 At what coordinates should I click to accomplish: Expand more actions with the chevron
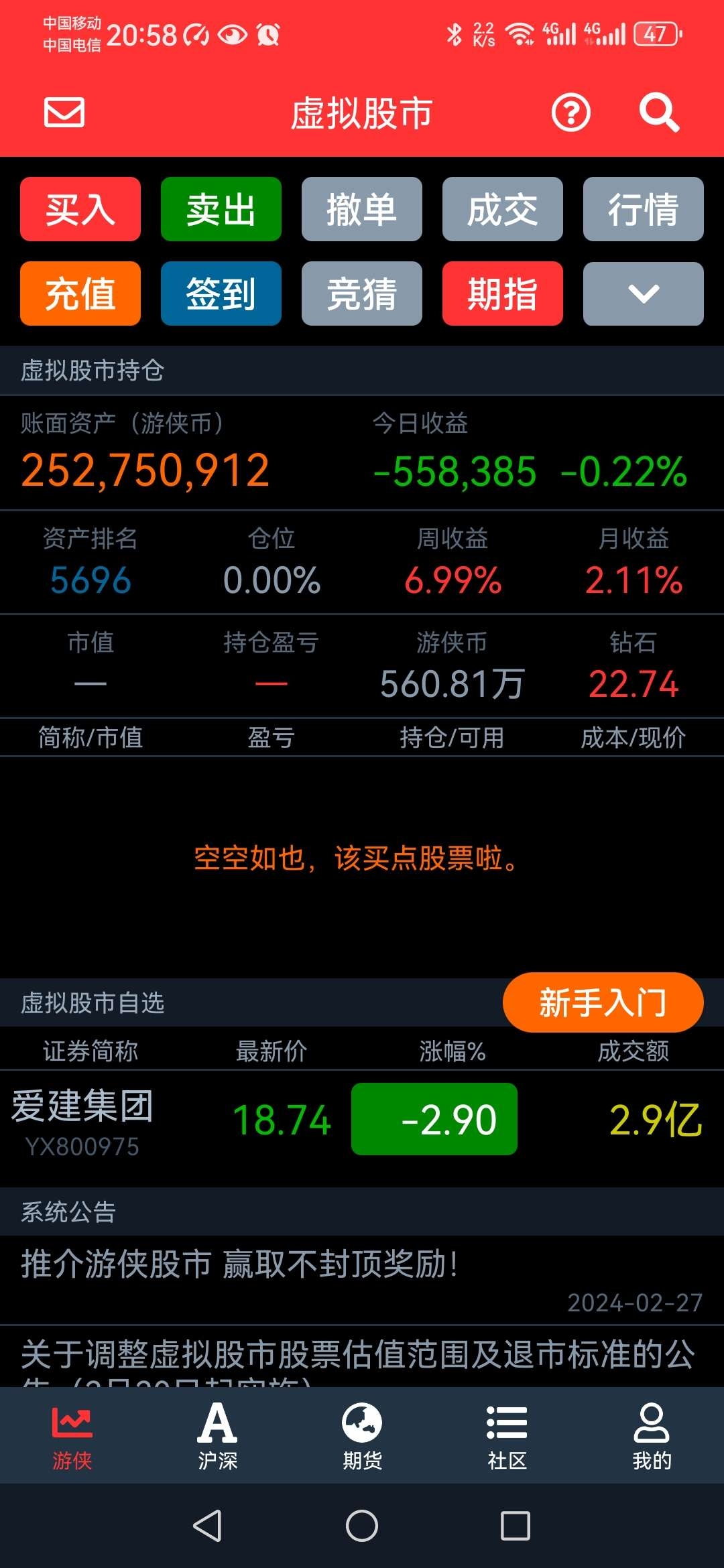coord(644,293)
